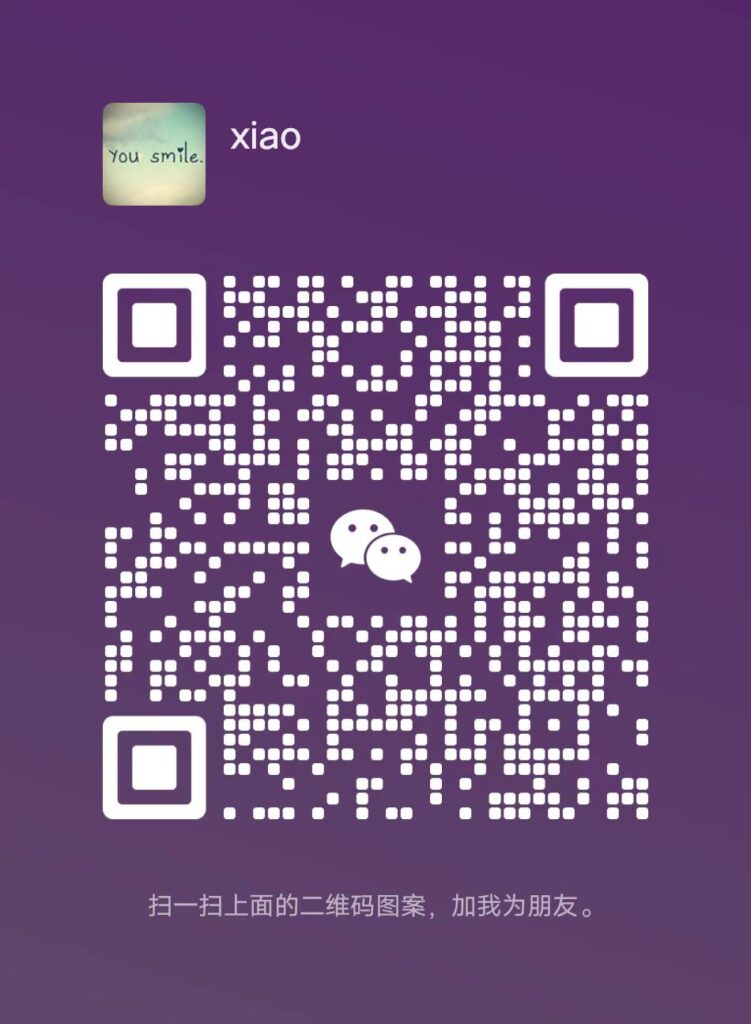This screenshot has height=1024, width=751.
Task: Click the top-left QR finder square
Action: pyautogui.click(x=155, y=325)
